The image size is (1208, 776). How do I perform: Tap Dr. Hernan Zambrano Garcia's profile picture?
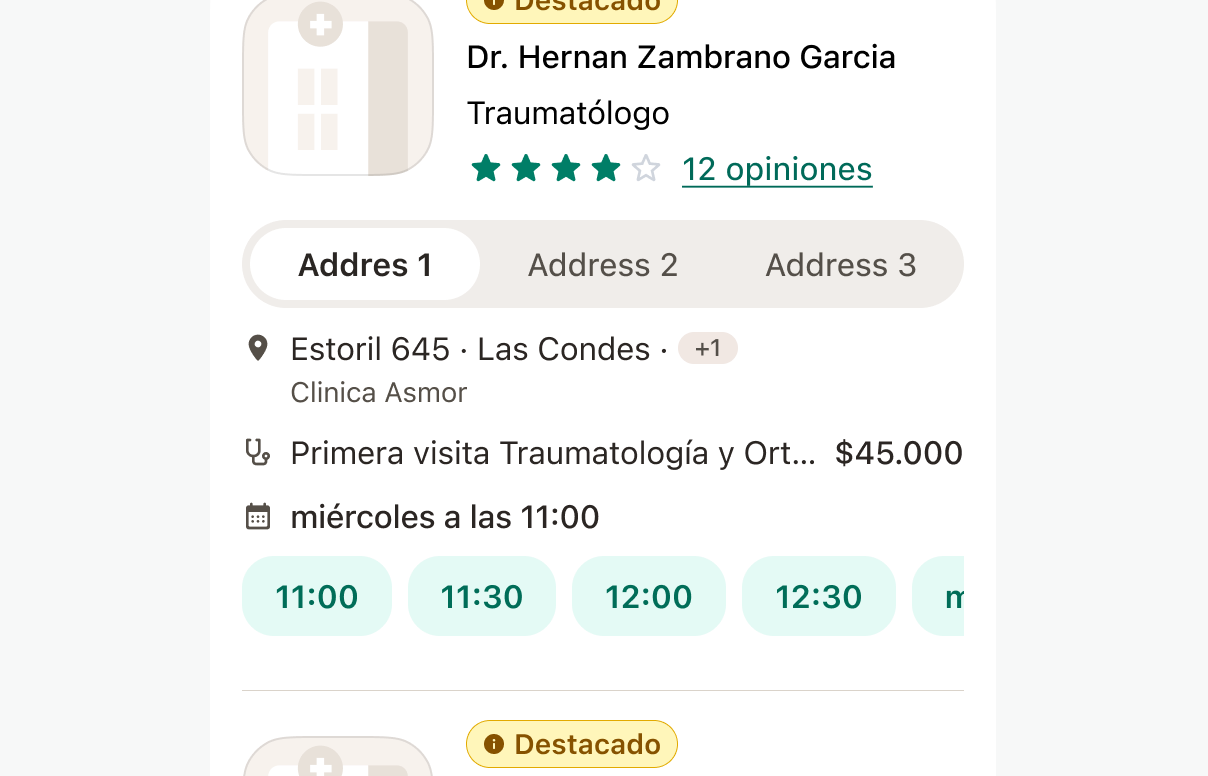click(338, 86)
